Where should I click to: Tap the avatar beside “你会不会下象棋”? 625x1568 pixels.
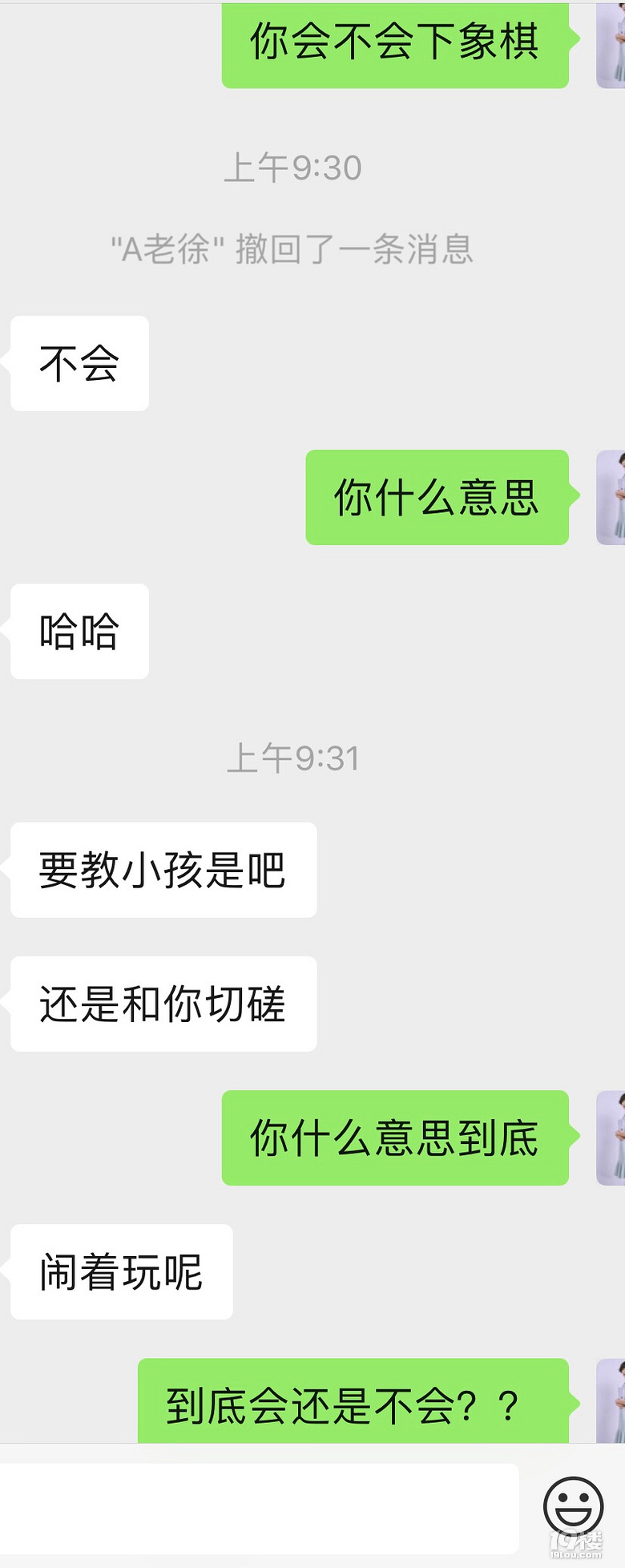click(x=611, y=44)
